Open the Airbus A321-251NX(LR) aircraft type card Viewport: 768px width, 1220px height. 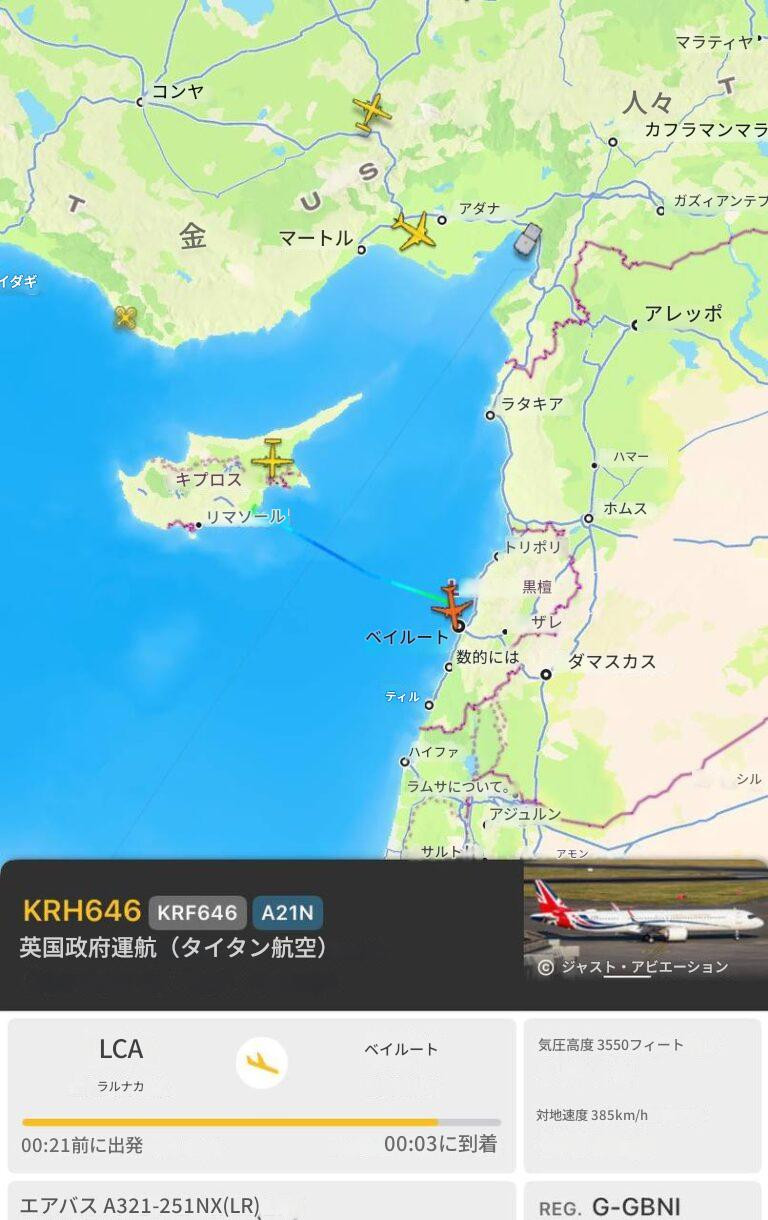click(261, 1203)
